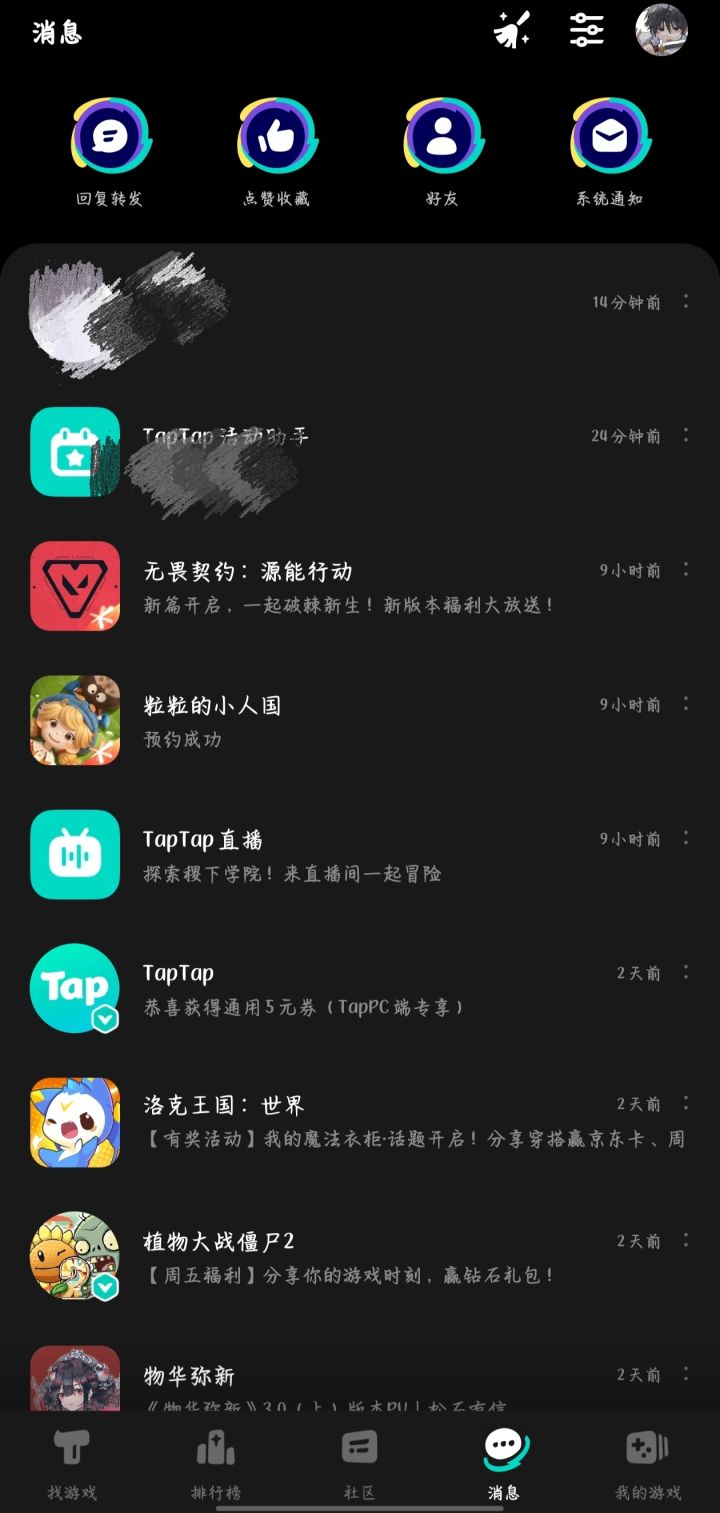Click the magic wand cleanup icon
The width and height of the screenshot is (720, 1513).
pos(510,31)
